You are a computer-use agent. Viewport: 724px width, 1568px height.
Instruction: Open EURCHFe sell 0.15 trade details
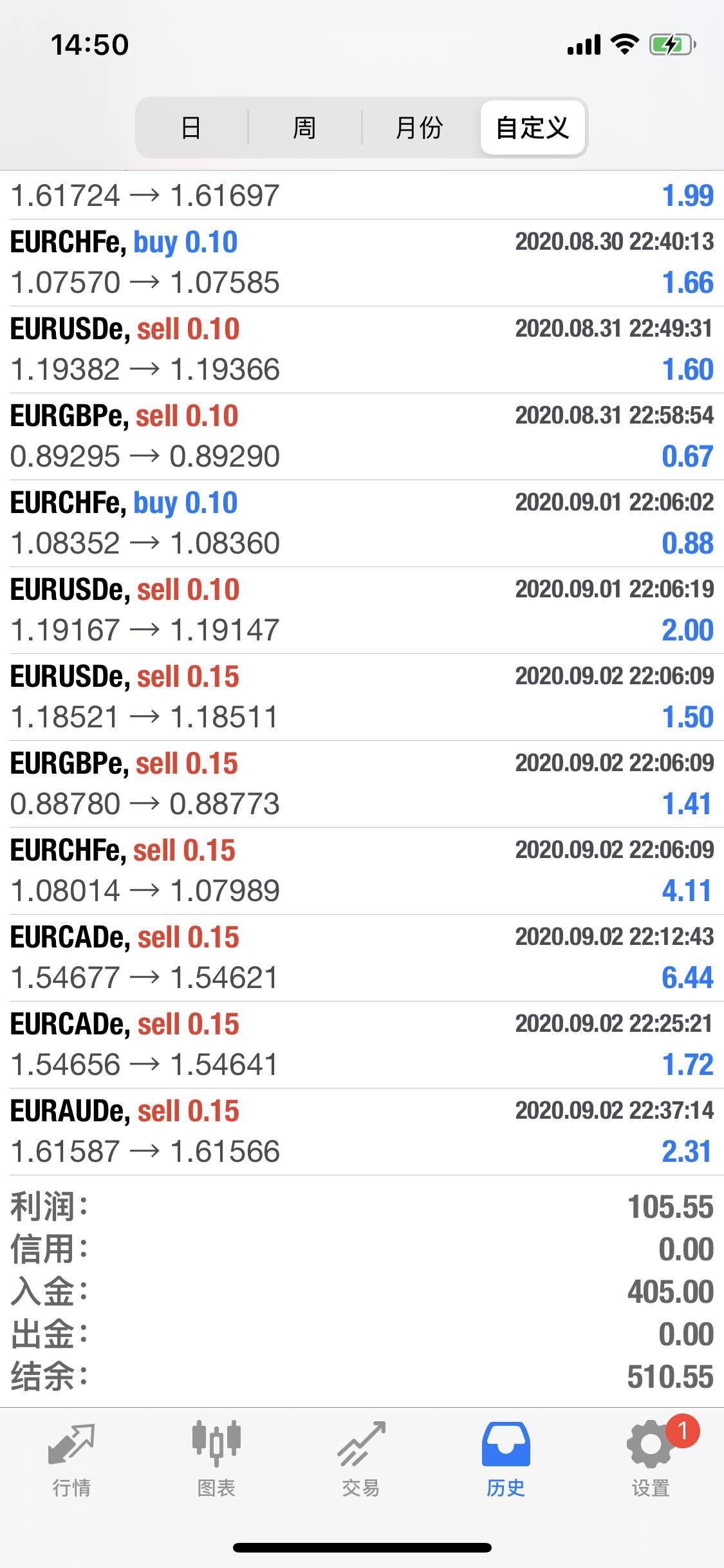click(x=362, y=871)
